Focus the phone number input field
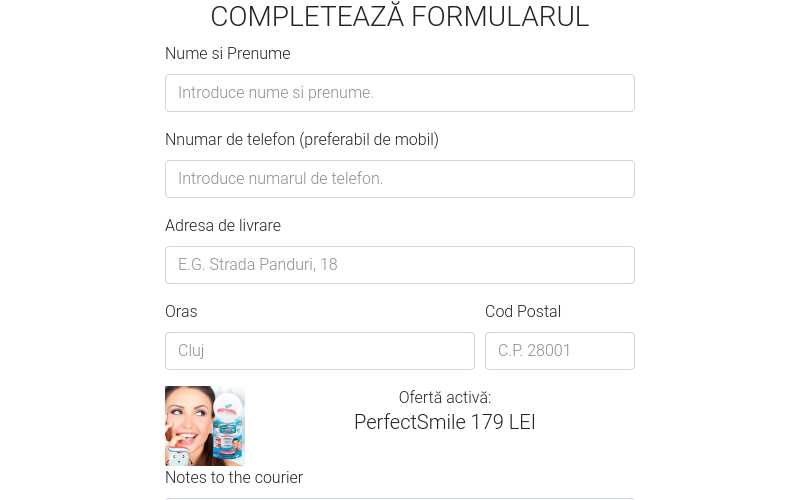 pyautogui.click(x=399, y=179)
